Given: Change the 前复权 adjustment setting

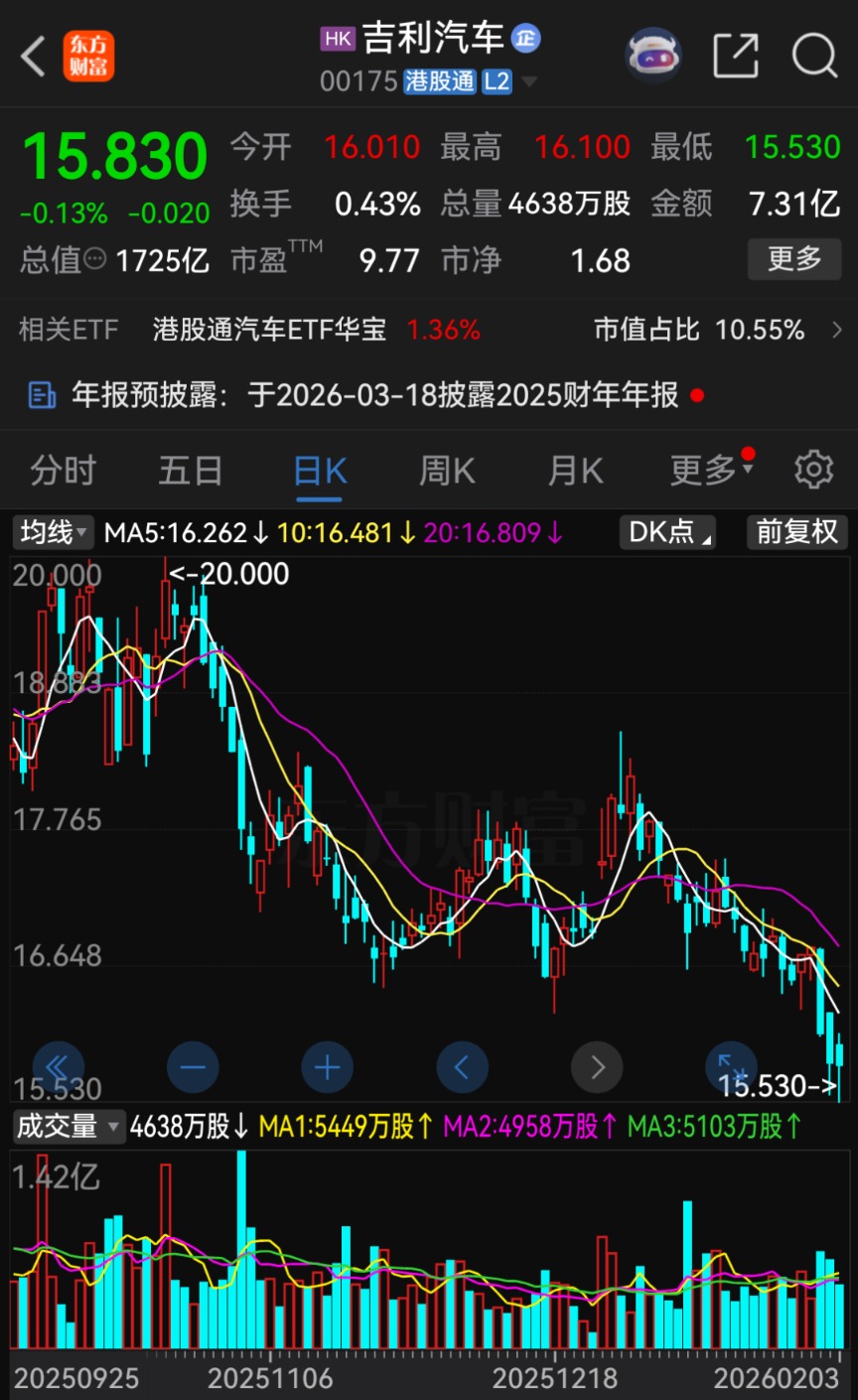Looking at the screenshot, I should click(796, 533).
